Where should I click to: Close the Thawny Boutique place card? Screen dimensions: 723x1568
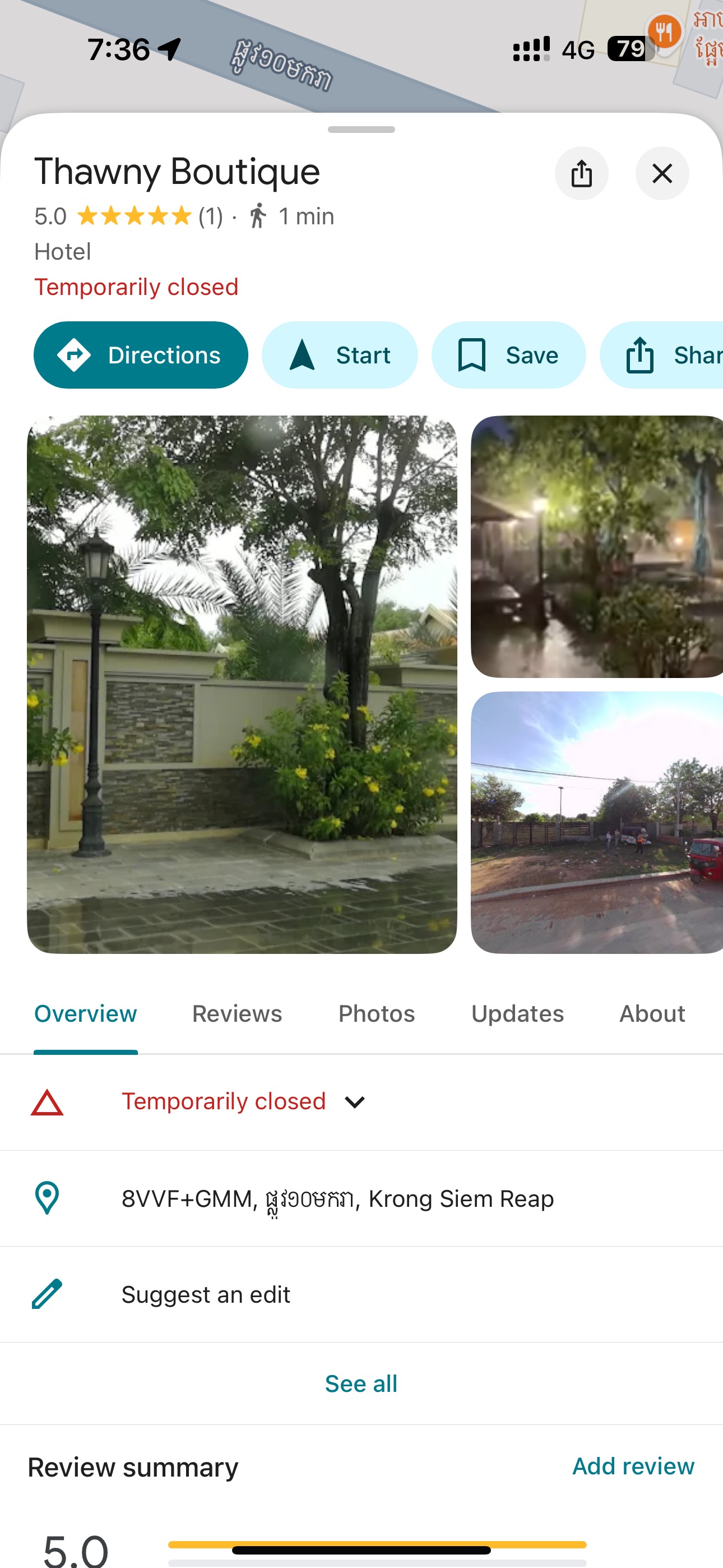661,173
